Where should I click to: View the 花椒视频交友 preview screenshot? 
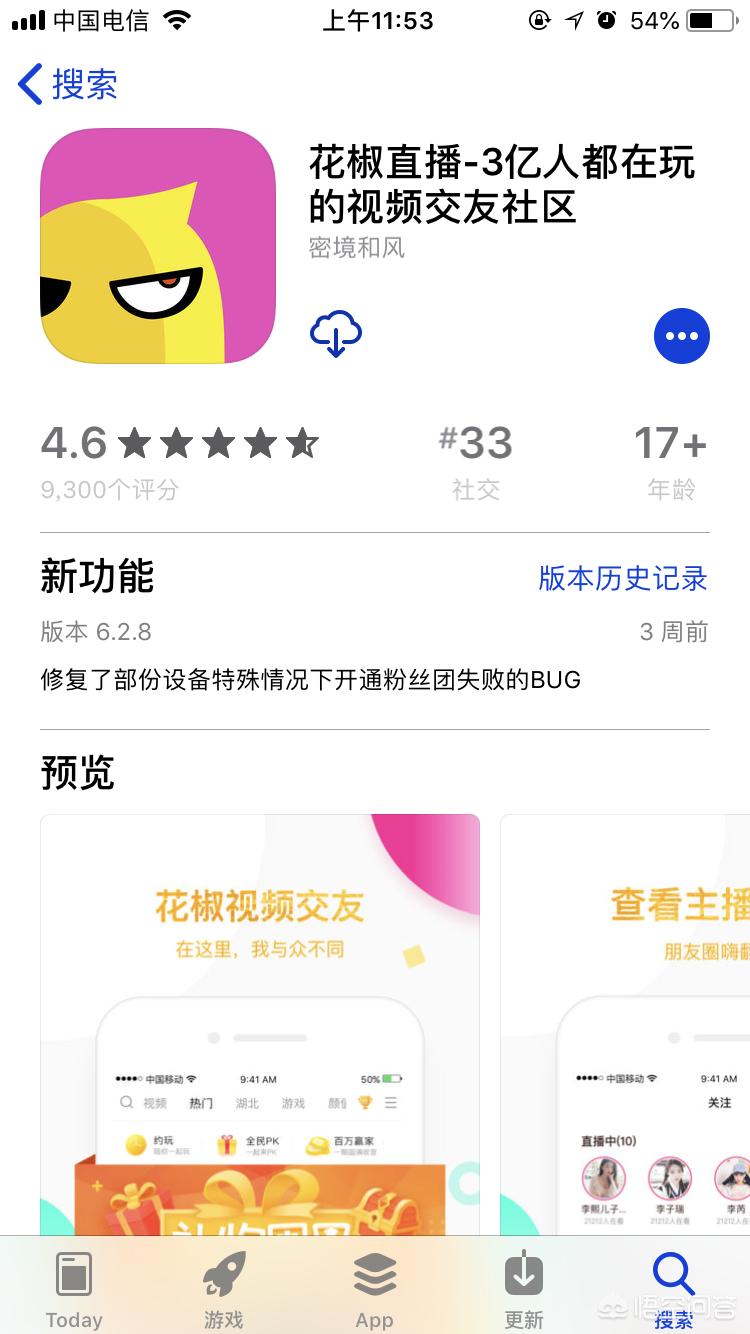pyautogui.click(x=260, y=1020)
